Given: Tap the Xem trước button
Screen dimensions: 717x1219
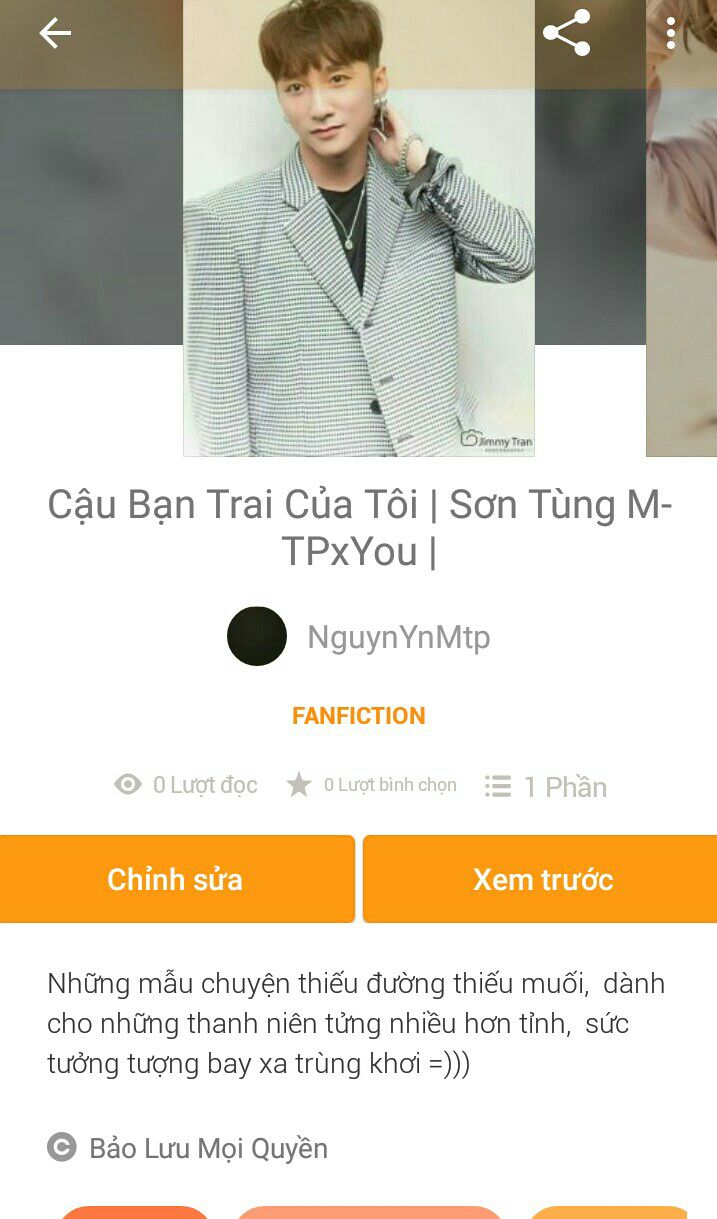Looking at the screenshot, I should click(542, 879).
